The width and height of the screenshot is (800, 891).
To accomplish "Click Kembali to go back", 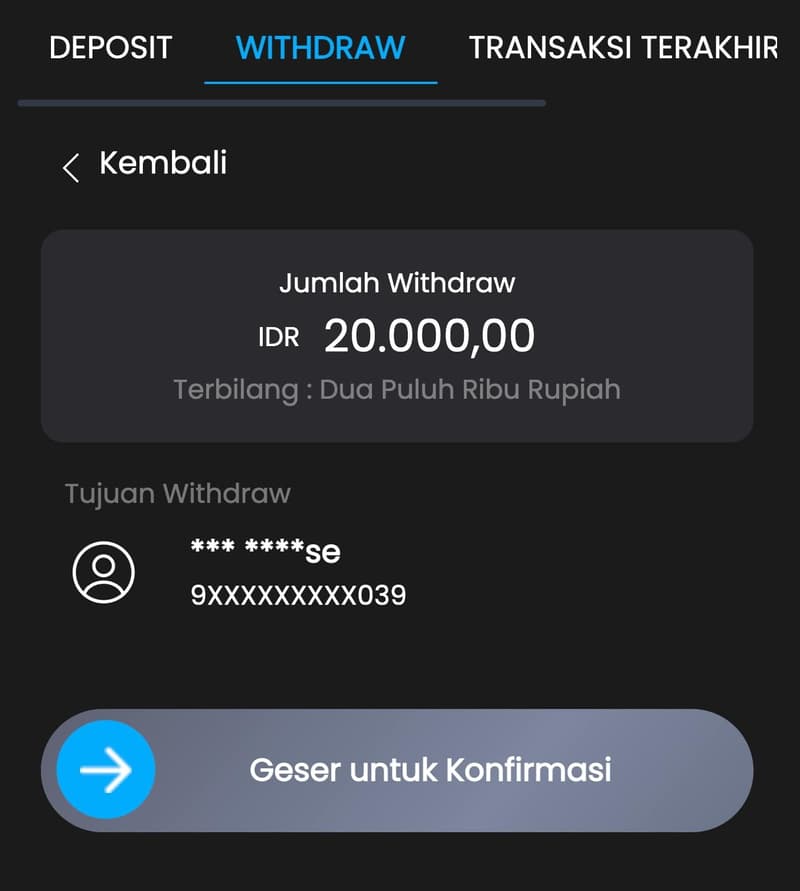I will point(162,164).
